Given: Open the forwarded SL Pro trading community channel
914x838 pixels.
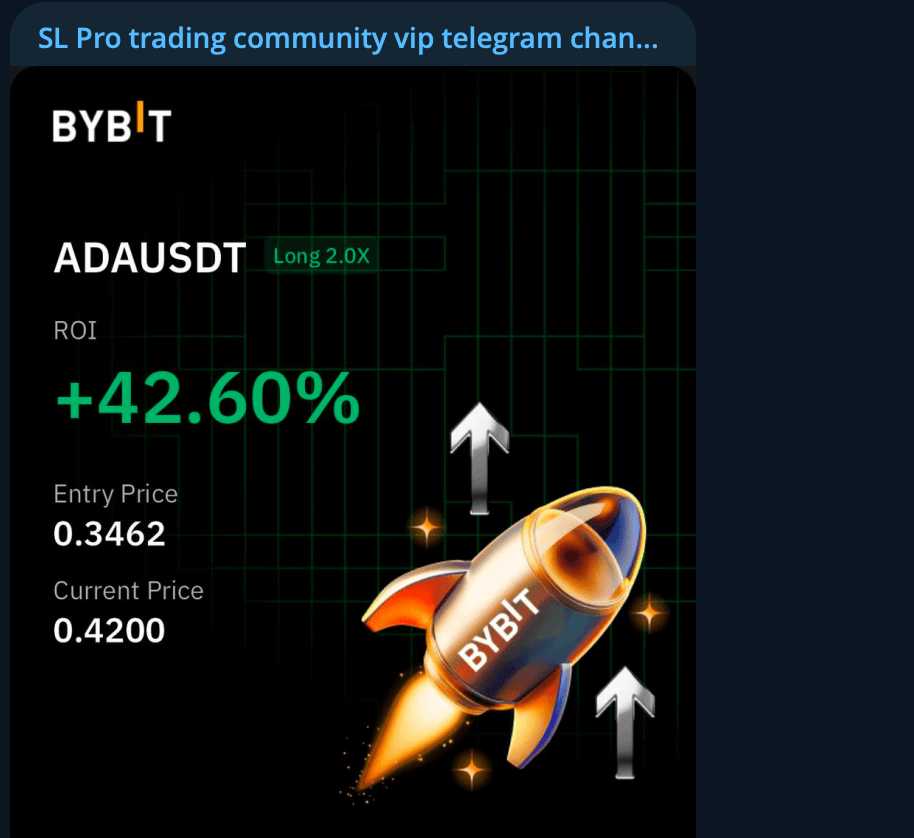Looking at the screenshot, I should (348, 39).
